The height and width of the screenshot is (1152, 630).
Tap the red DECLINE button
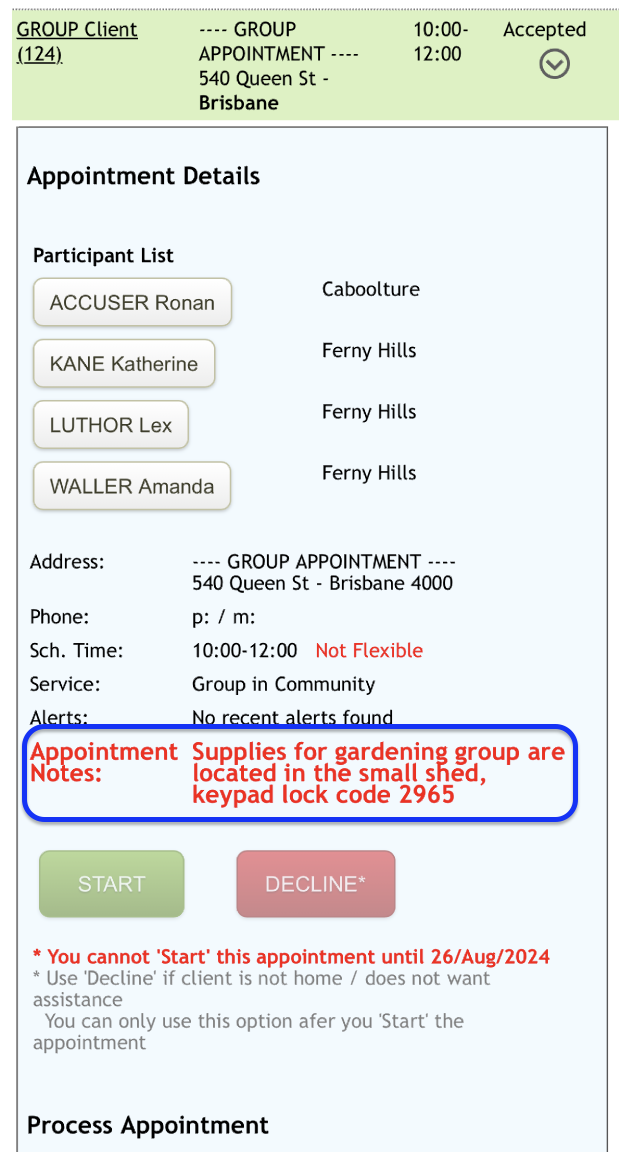(316, 884)
